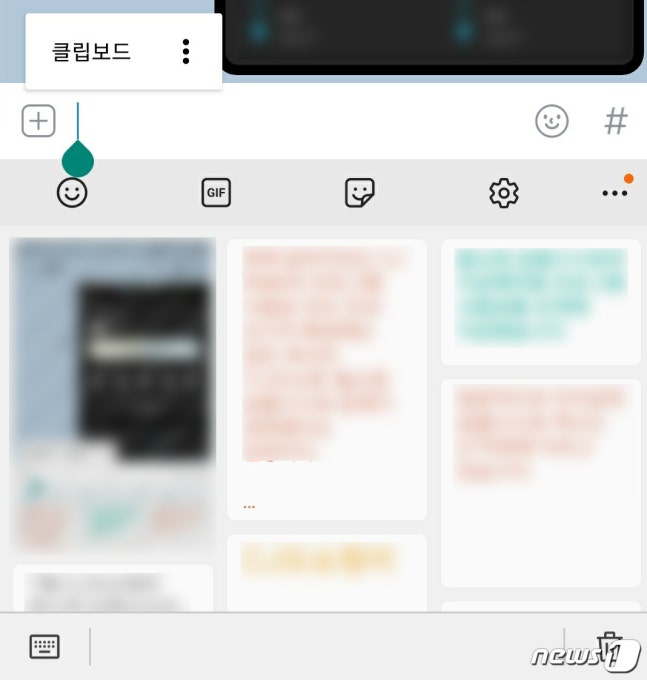Open the three-dot menu beside 클립보드
Viewport: 647px width, 680px height.
pyautogui.click(x=186, y=52)
